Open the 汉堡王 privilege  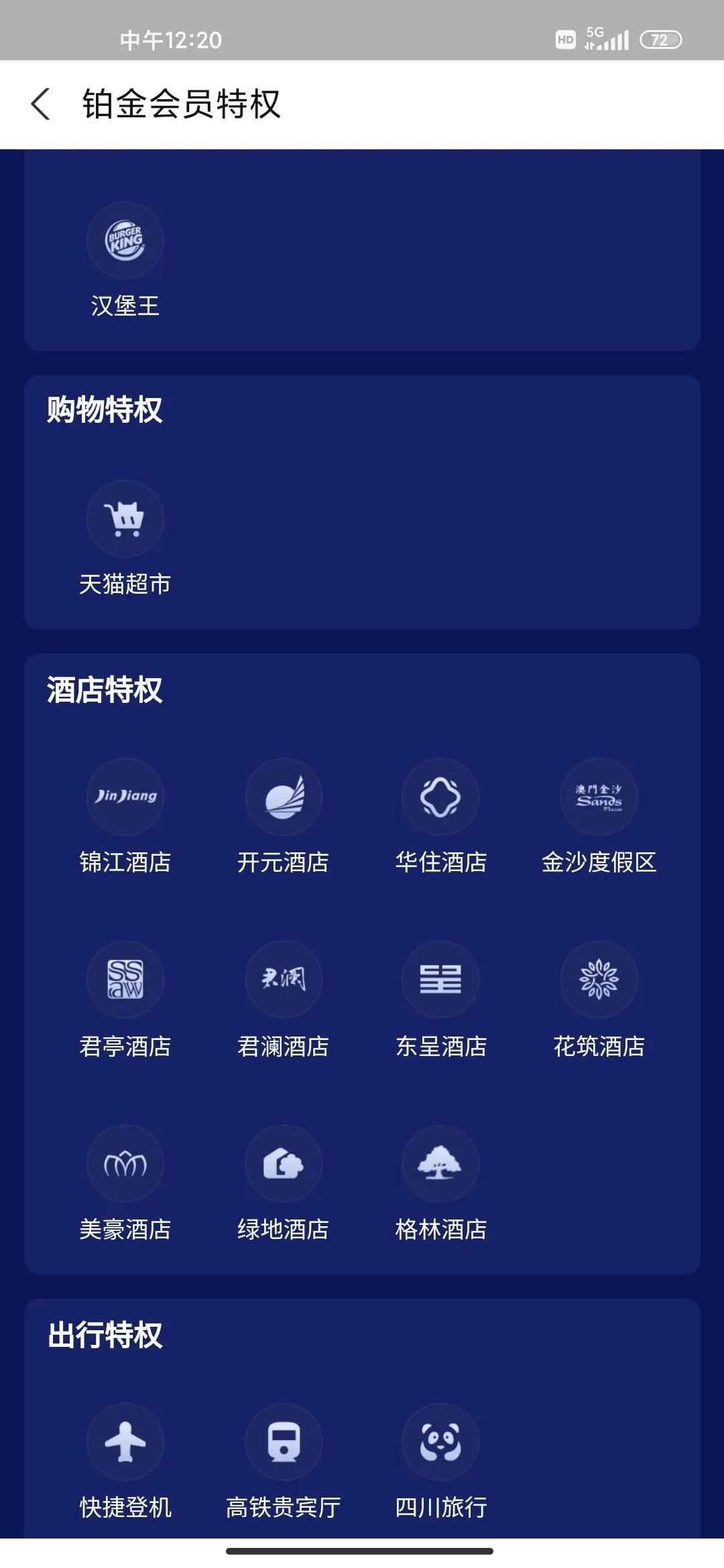pos(125,241)
